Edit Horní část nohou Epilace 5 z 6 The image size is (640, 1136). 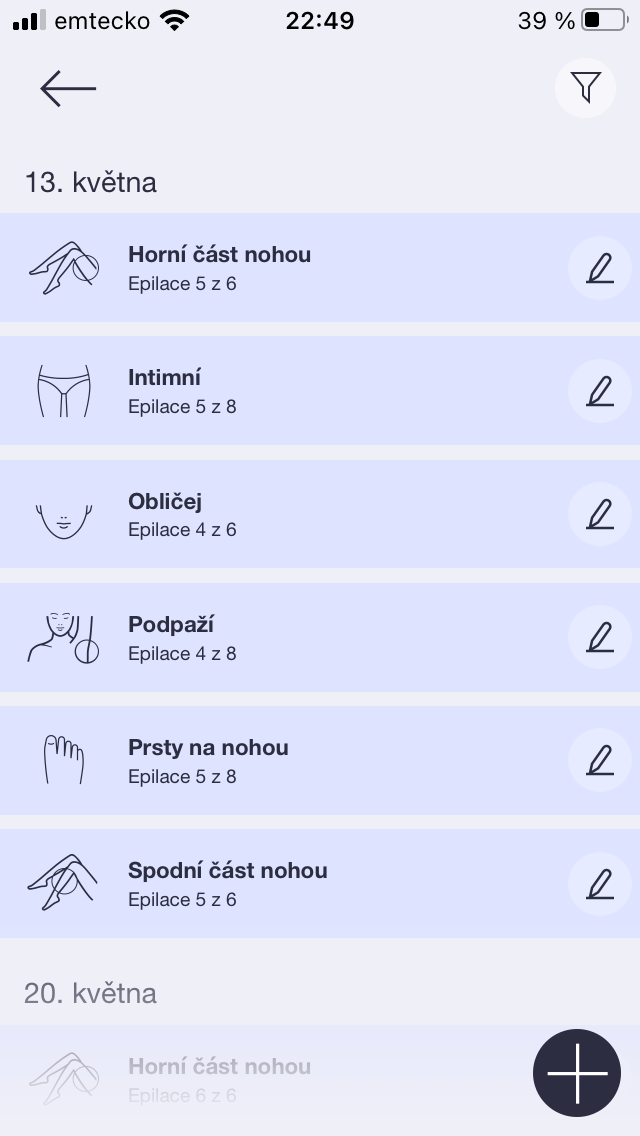(599, 267)
